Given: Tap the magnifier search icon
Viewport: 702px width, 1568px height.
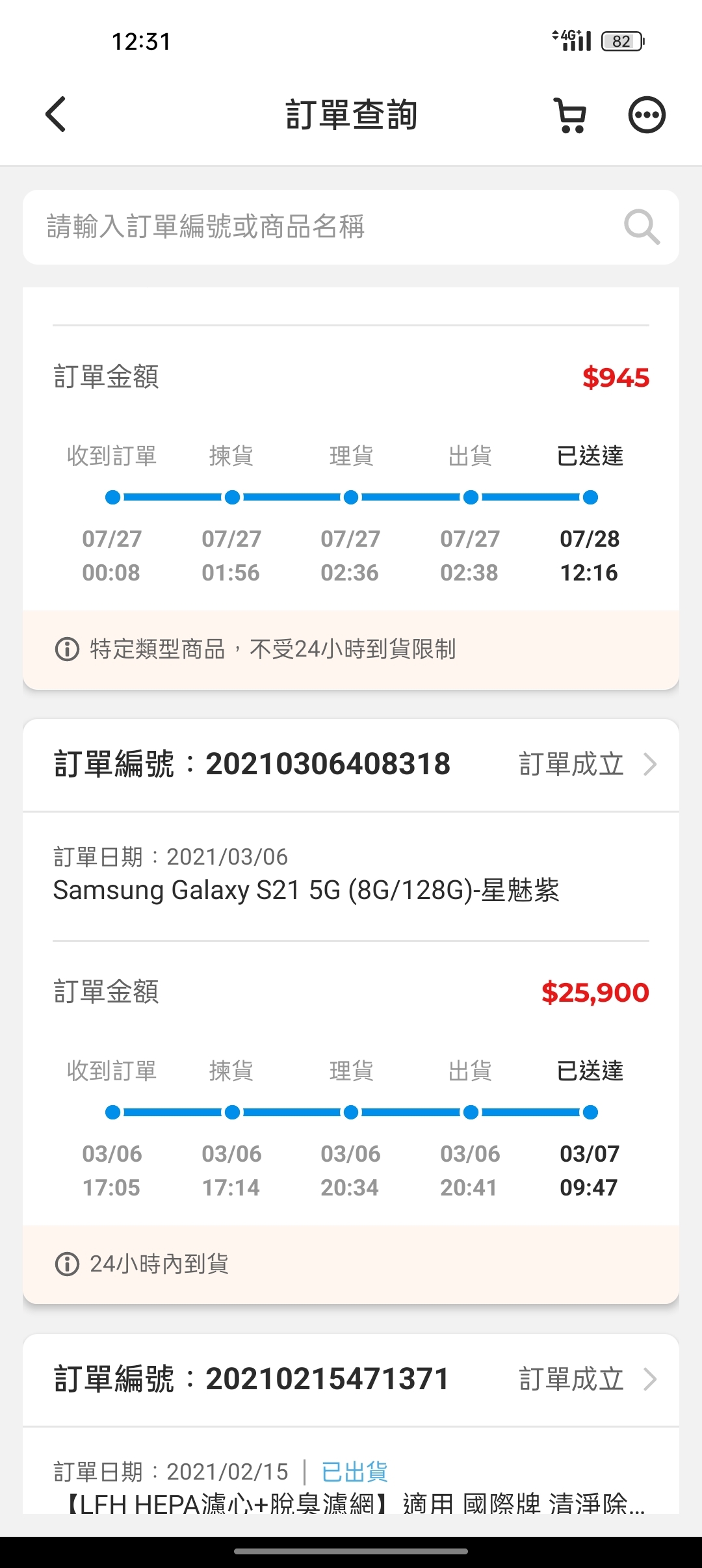Looking at the screenshot, I should 642,227.
